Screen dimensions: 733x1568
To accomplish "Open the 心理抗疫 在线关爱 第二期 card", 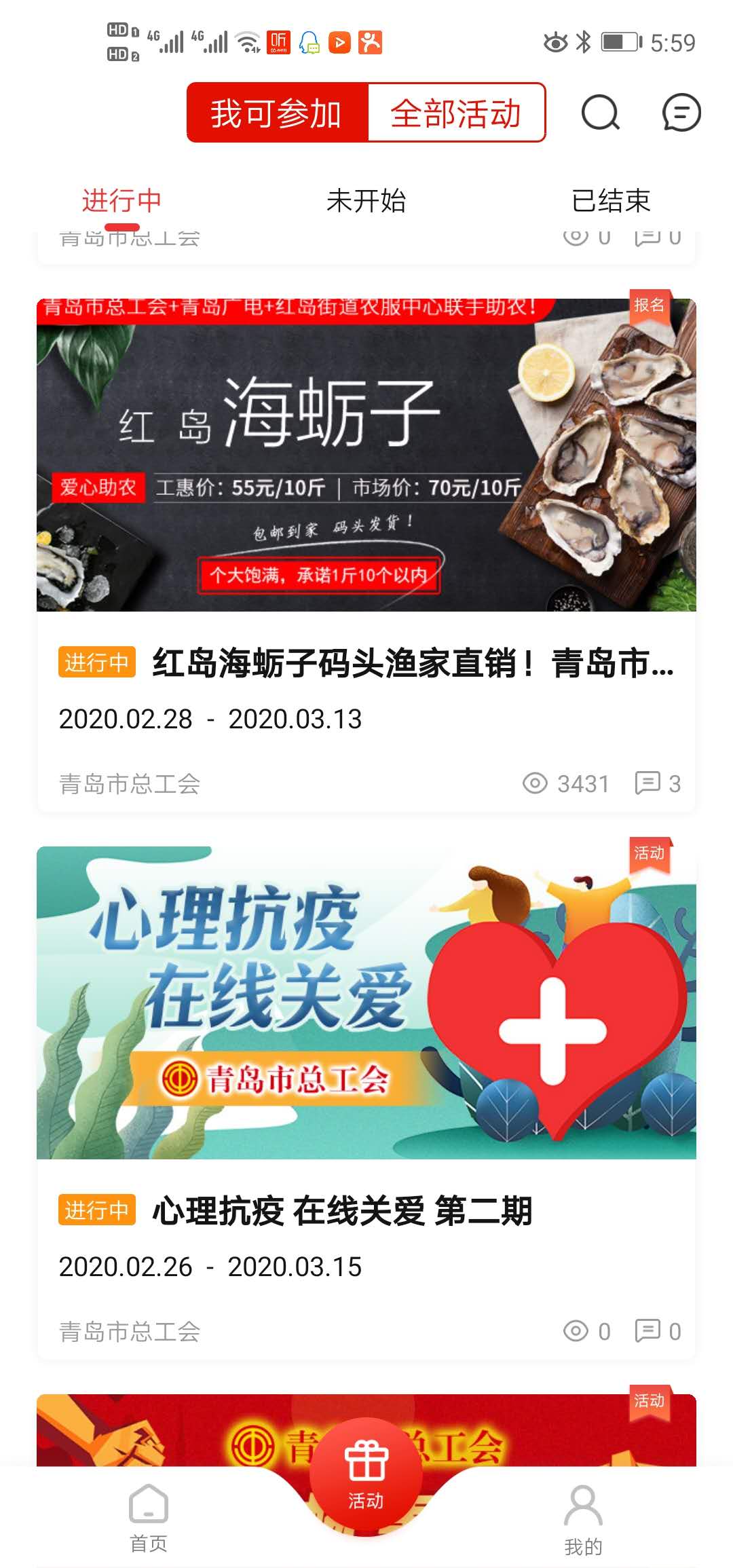I will 366,1100.
